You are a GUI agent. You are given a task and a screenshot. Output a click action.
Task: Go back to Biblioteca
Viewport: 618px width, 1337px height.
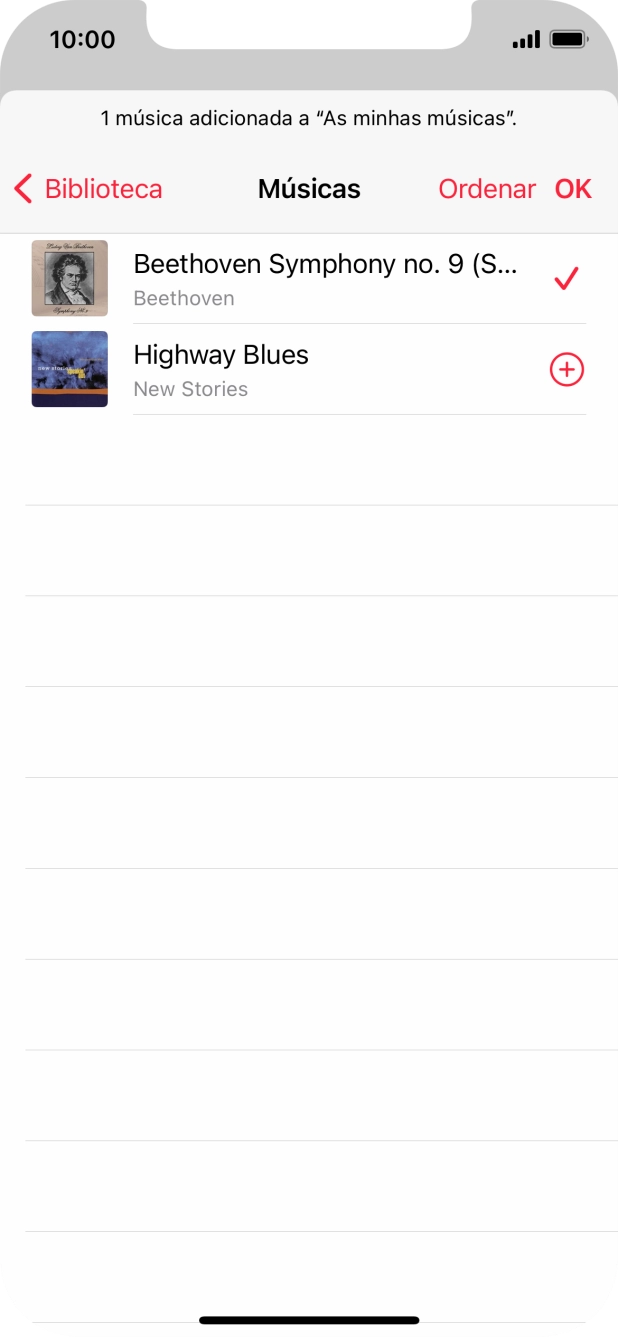[x=88, y=189]
